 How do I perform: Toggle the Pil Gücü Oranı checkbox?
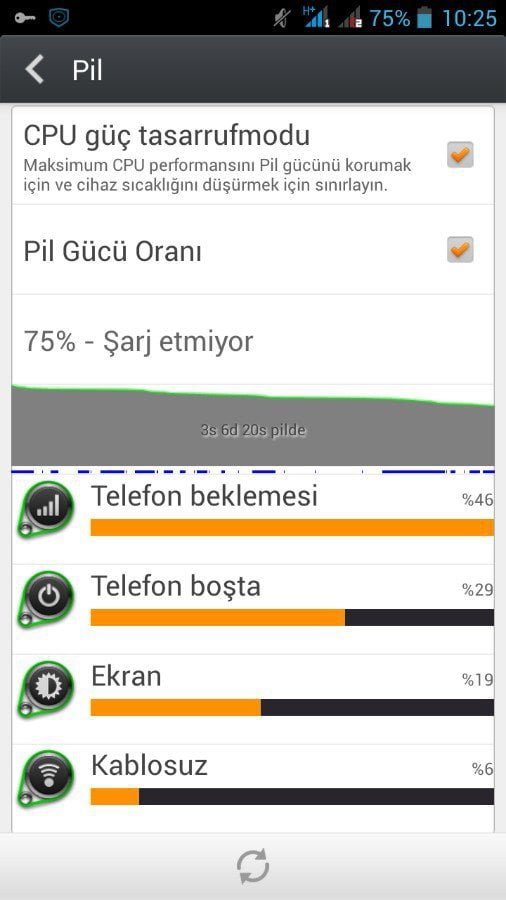(460, 250)
